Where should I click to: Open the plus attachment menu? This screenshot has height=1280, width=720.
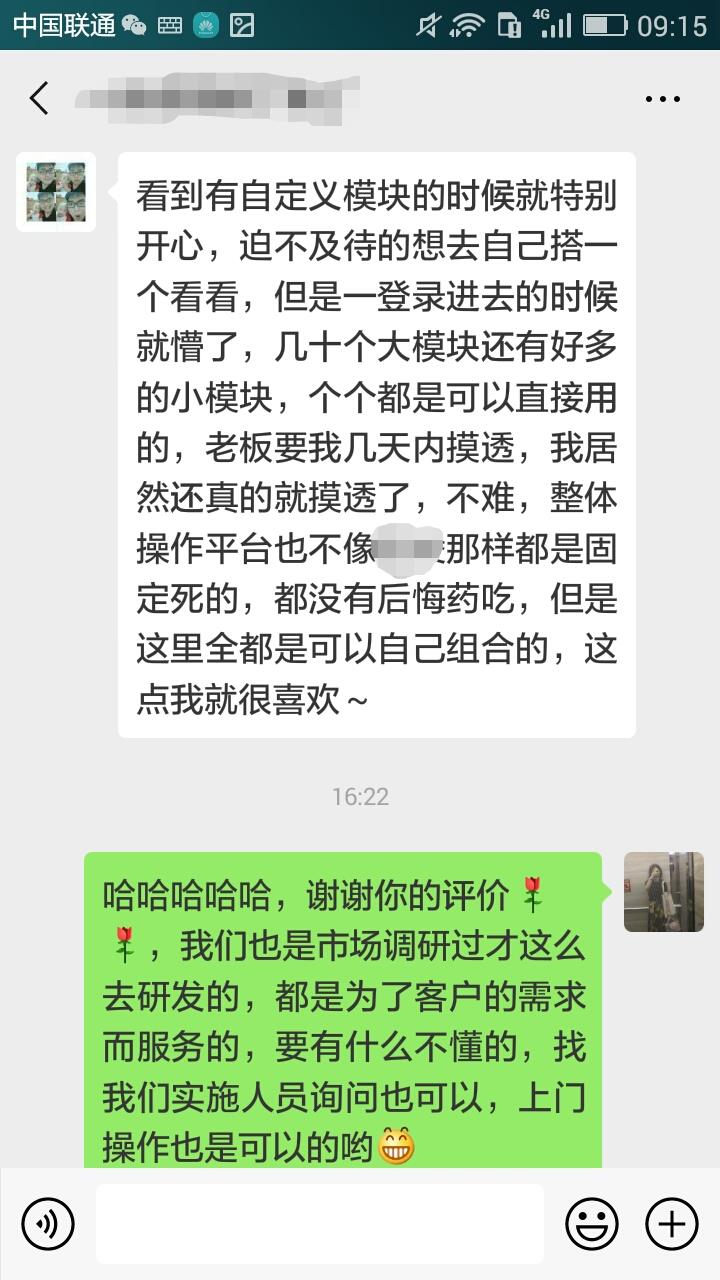tap(671, 1223)
